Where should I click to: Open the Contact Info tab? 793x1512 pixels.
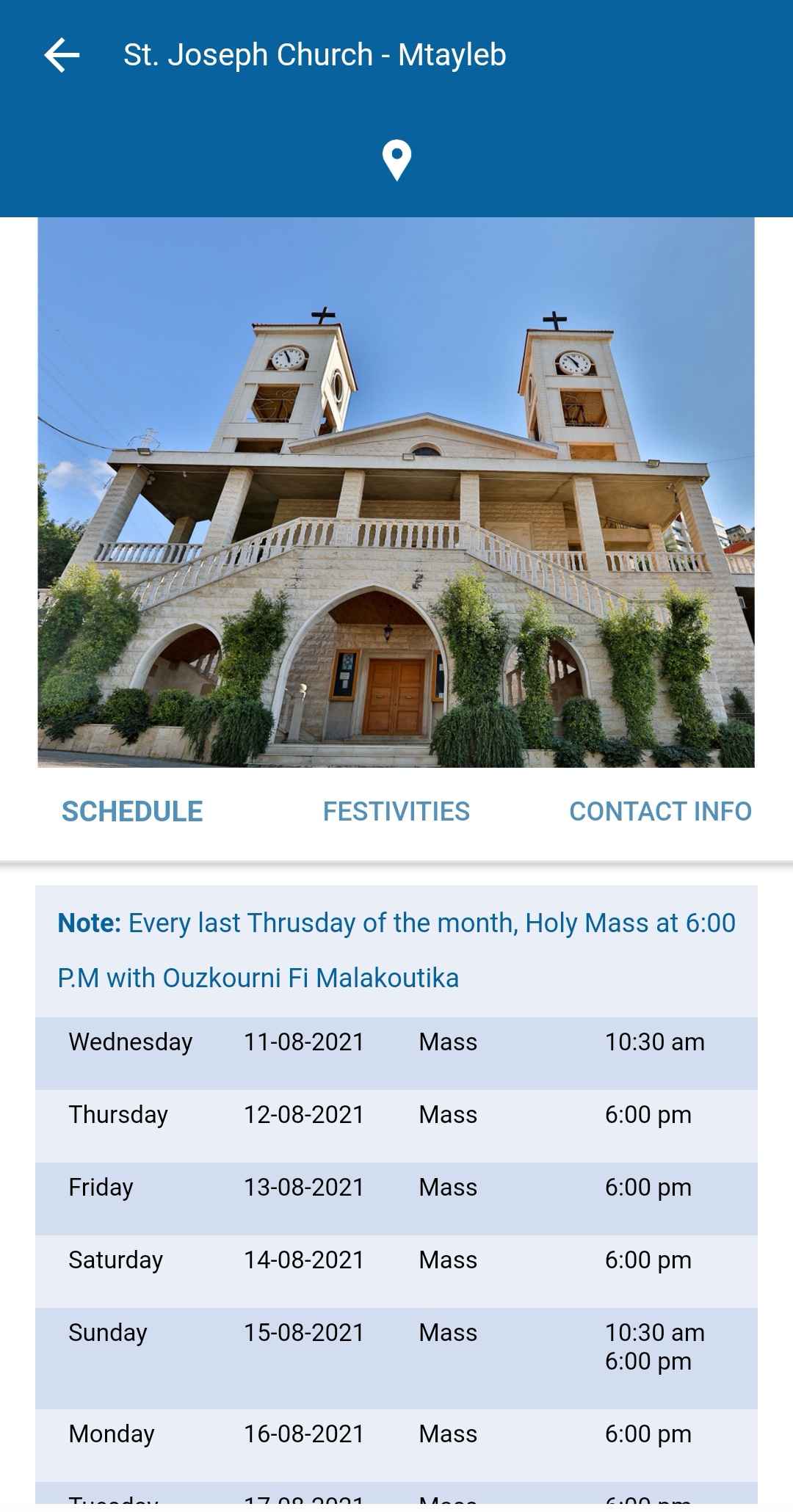tap(660, 812)
